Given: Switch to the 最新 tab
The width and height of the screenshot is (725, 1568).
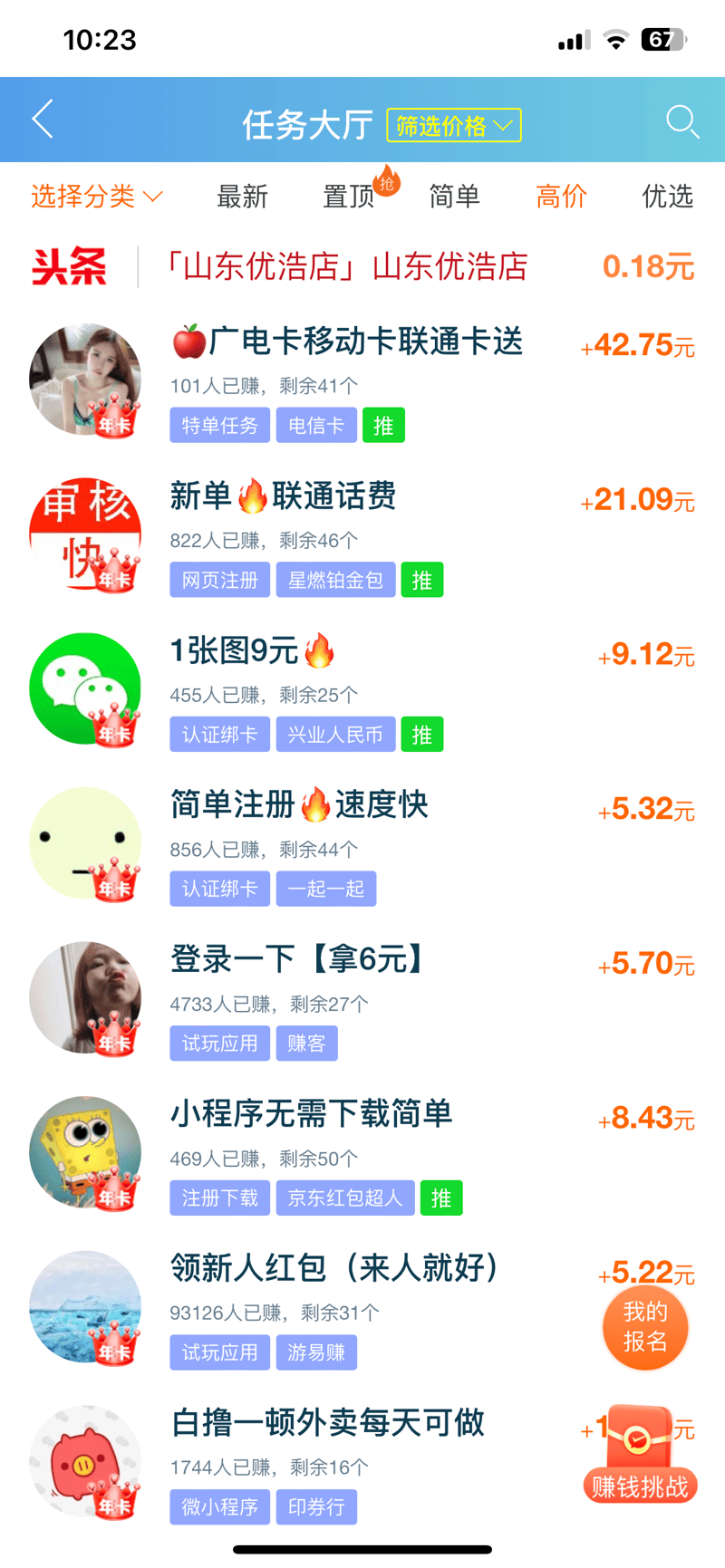Looking at the screenshot, I should click(242, 196).
